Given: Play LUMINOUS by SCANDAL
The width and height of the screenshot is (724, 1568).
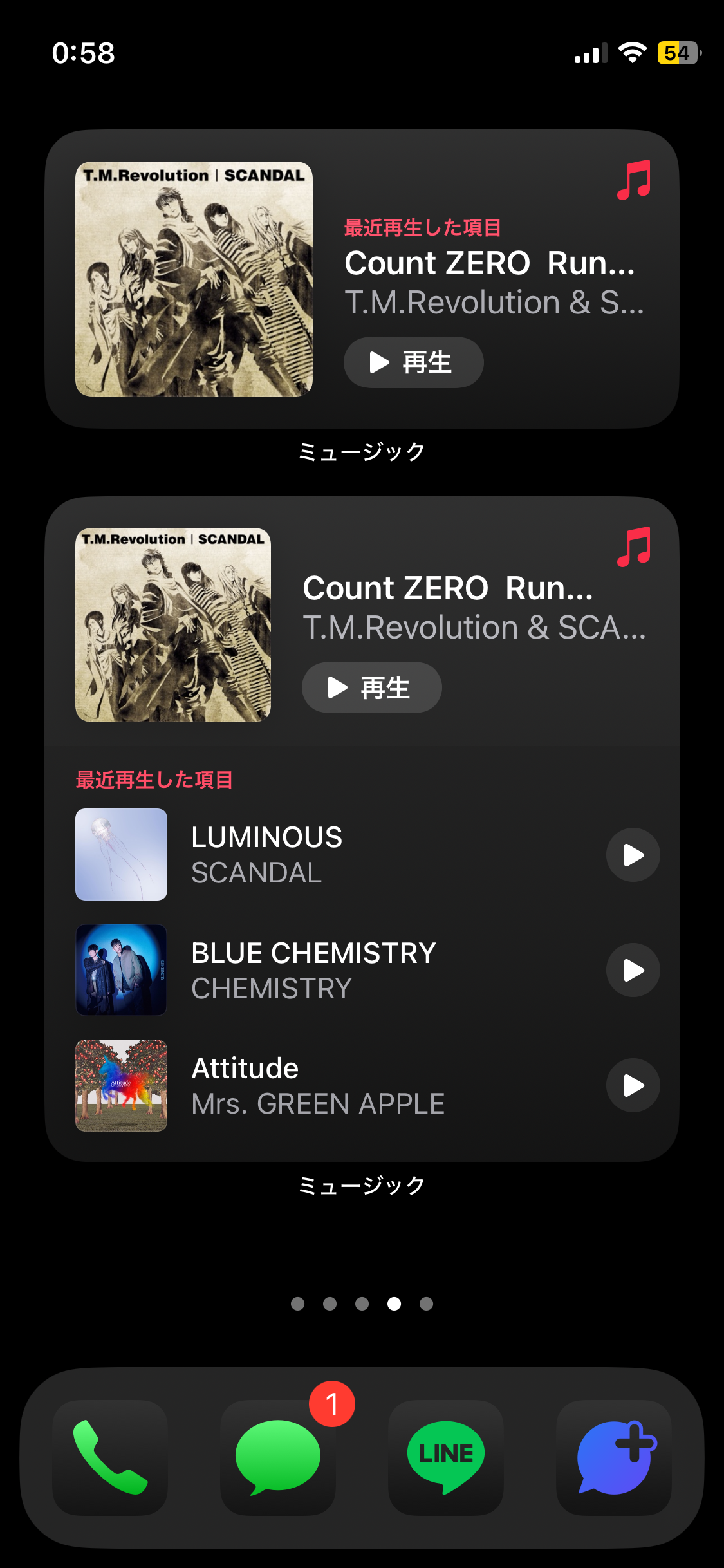Looking at the screenshot, I should click(x=633, y=855).
